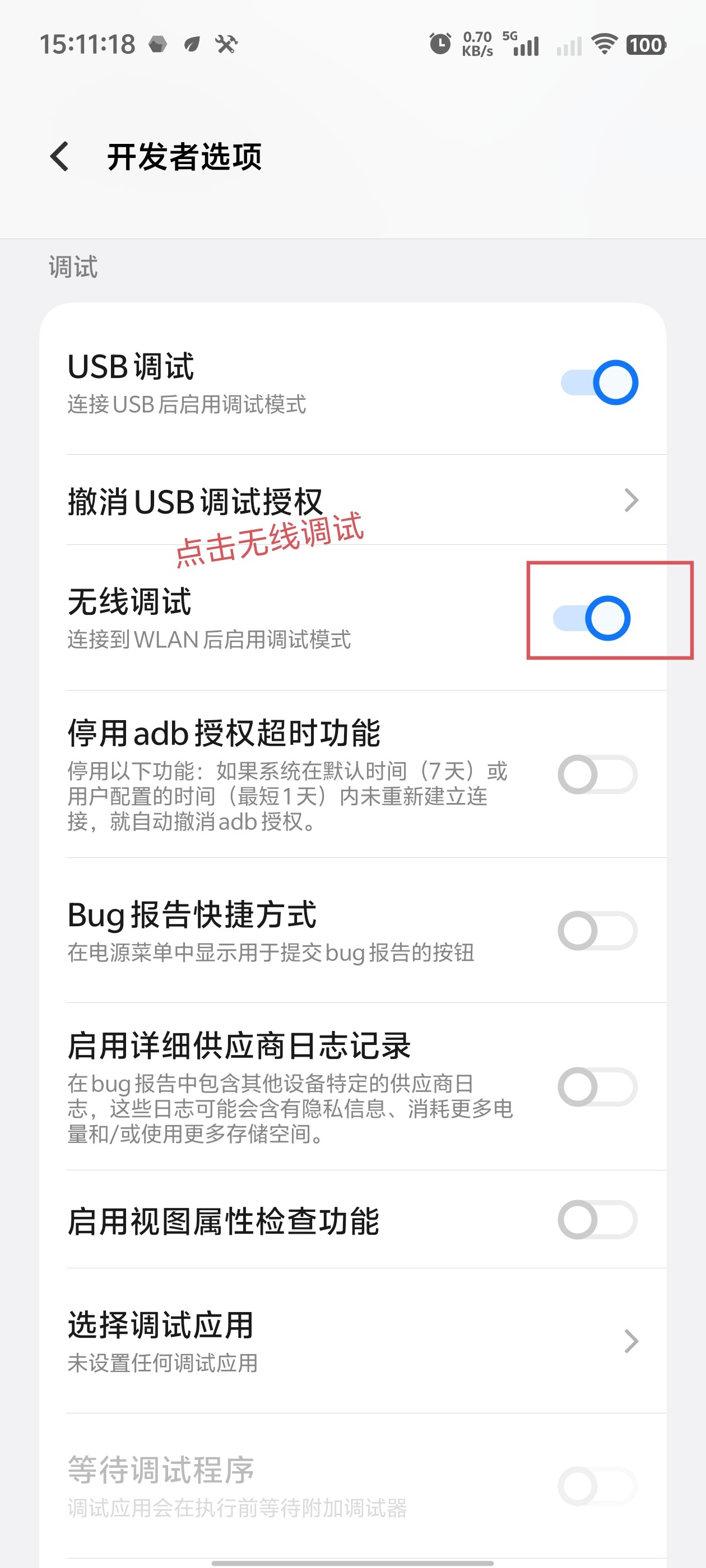Open 撤消USB调试授权
Image resolution: width=706 pixels, height=1568 pixels.
point(354,501)
